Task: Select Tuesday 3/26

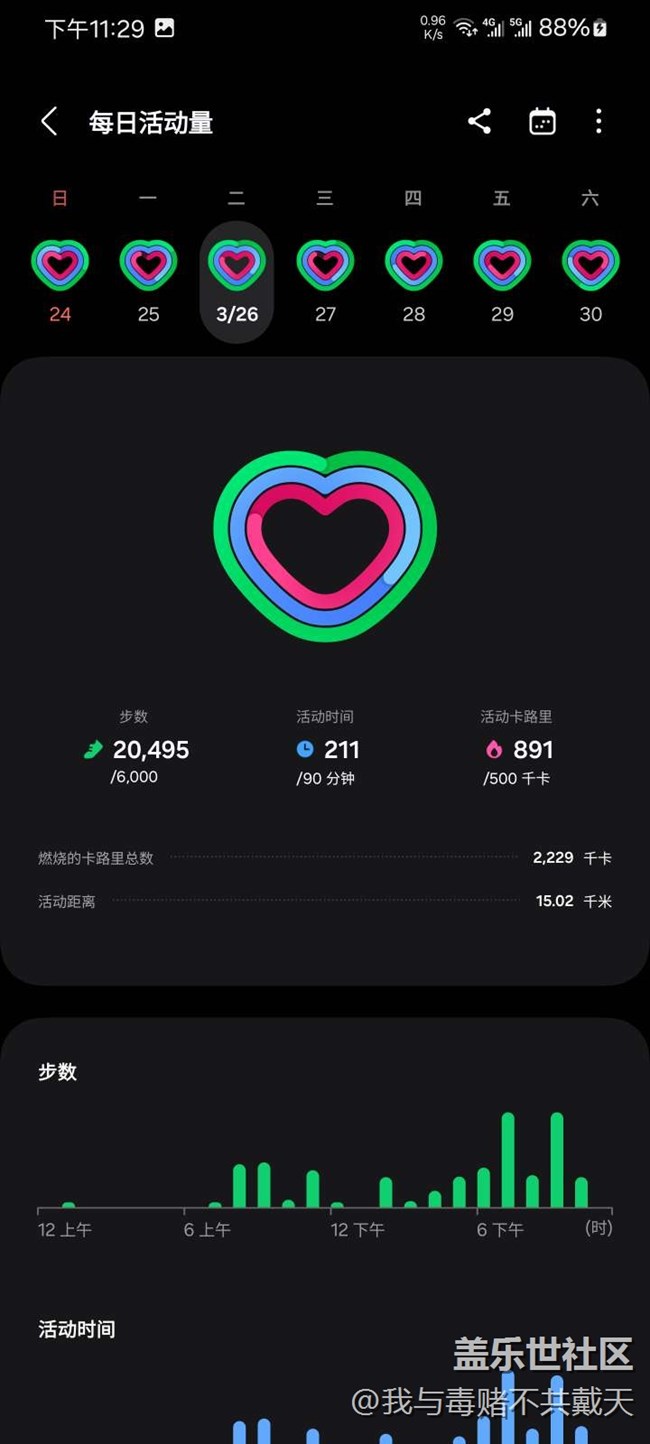Action: (x=237, y=282)
